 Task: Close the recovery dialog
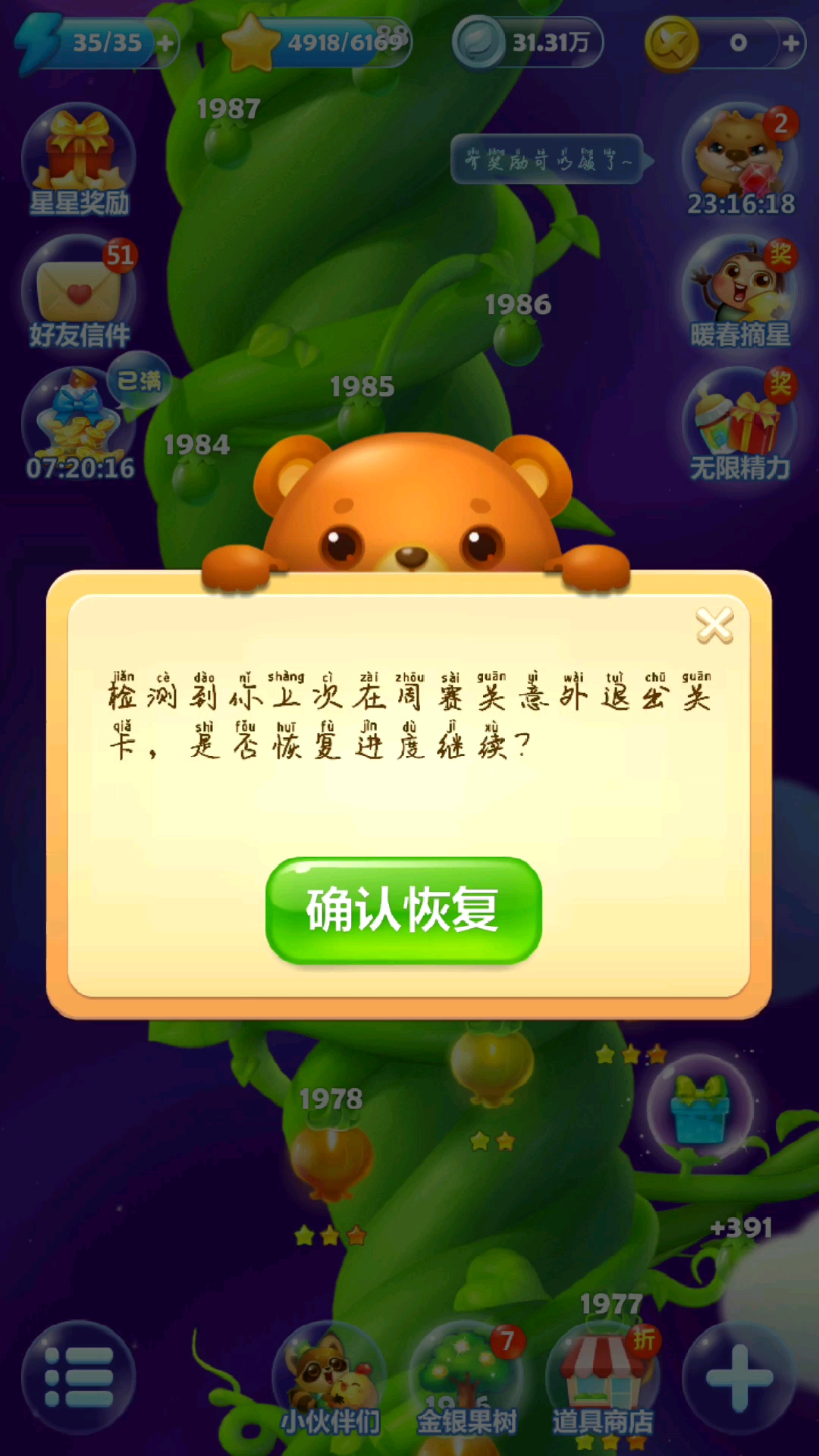(714, 626)
